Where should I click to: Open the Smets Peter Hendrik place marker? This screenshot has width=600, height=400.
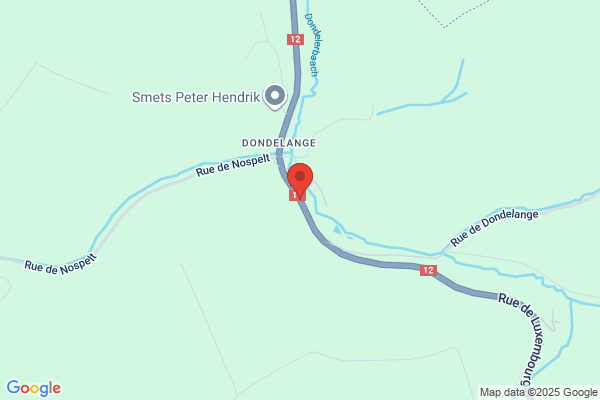(x=275, y=96)
